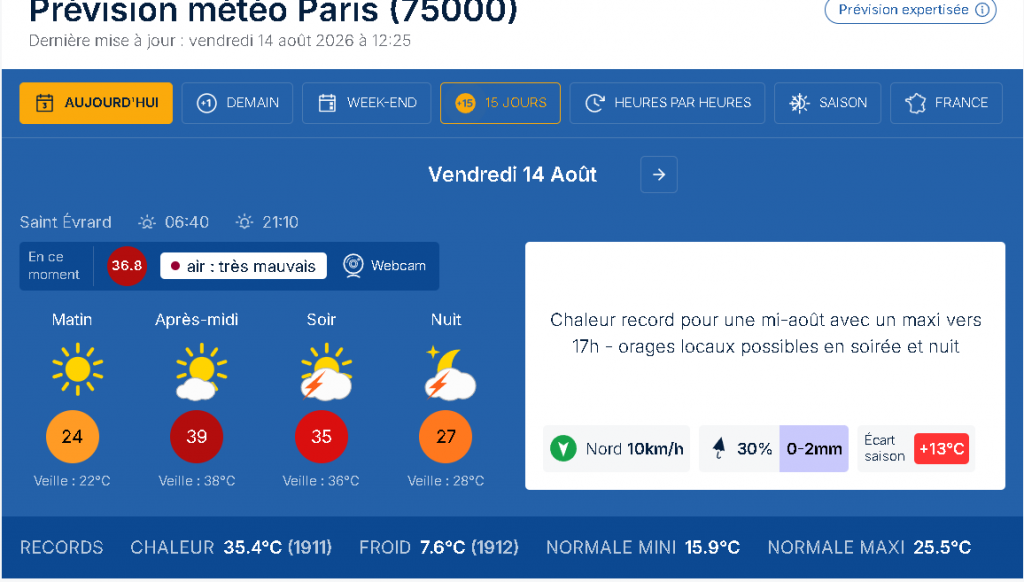Switch to the France tab
Viewport: 1024px width, 582px height.
tap(946, 103)
